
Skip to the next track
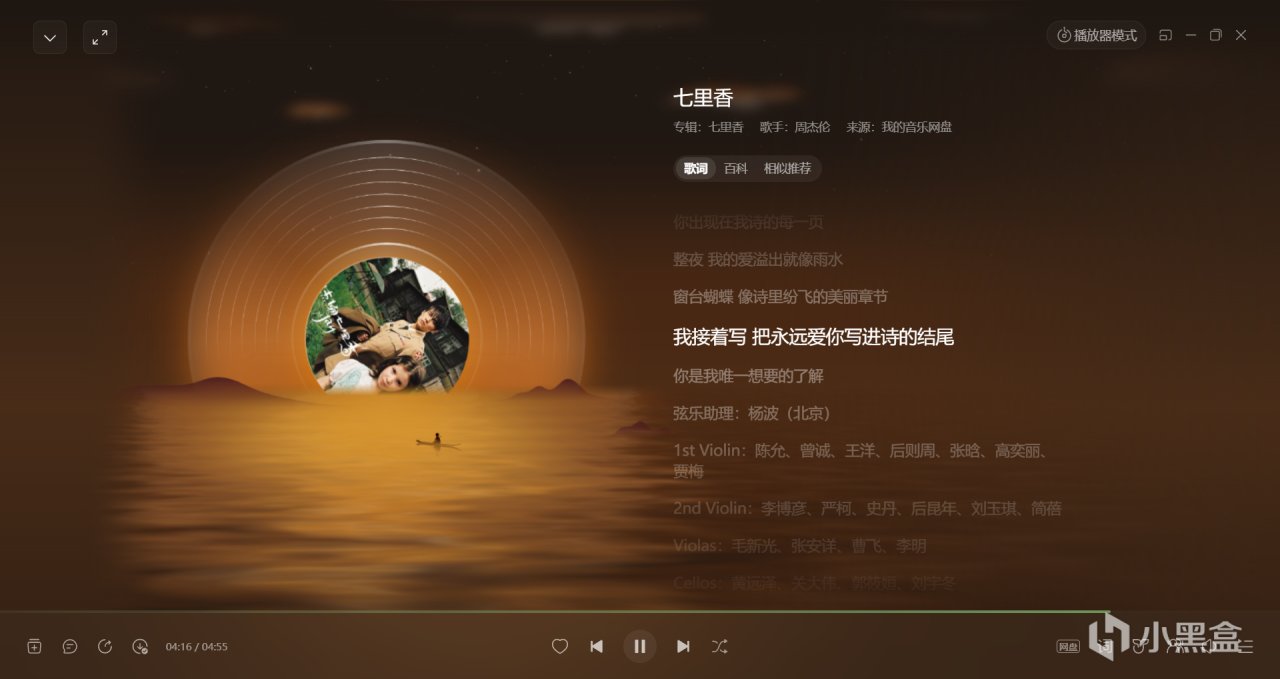683,646
